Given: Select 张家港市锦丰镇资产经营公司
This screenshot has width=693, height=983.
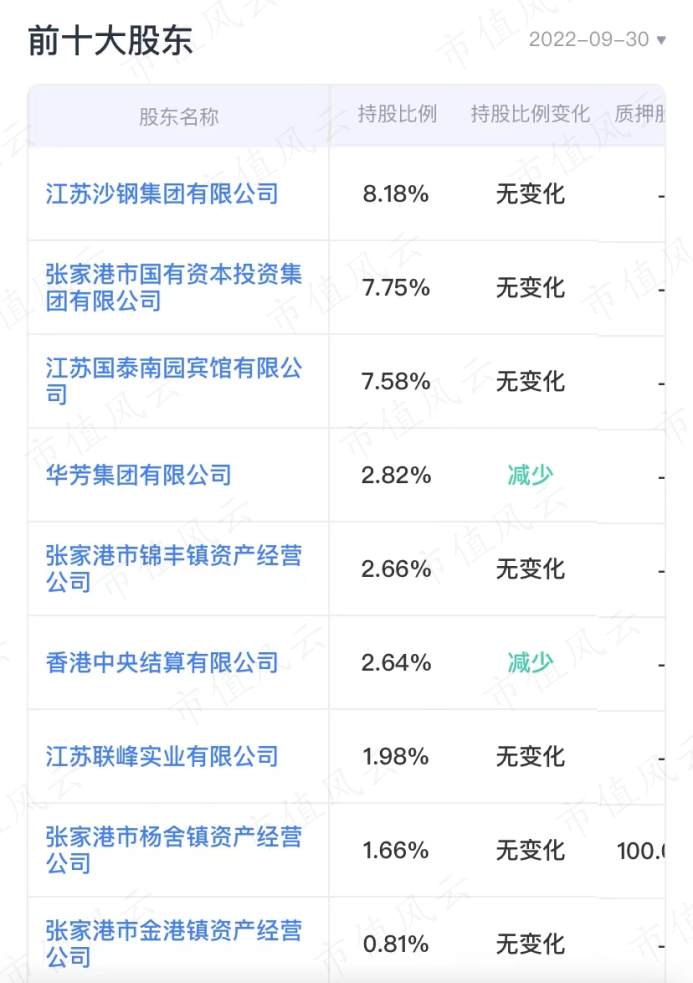Looking at the screenshot, I should click(x=173, y=568).
